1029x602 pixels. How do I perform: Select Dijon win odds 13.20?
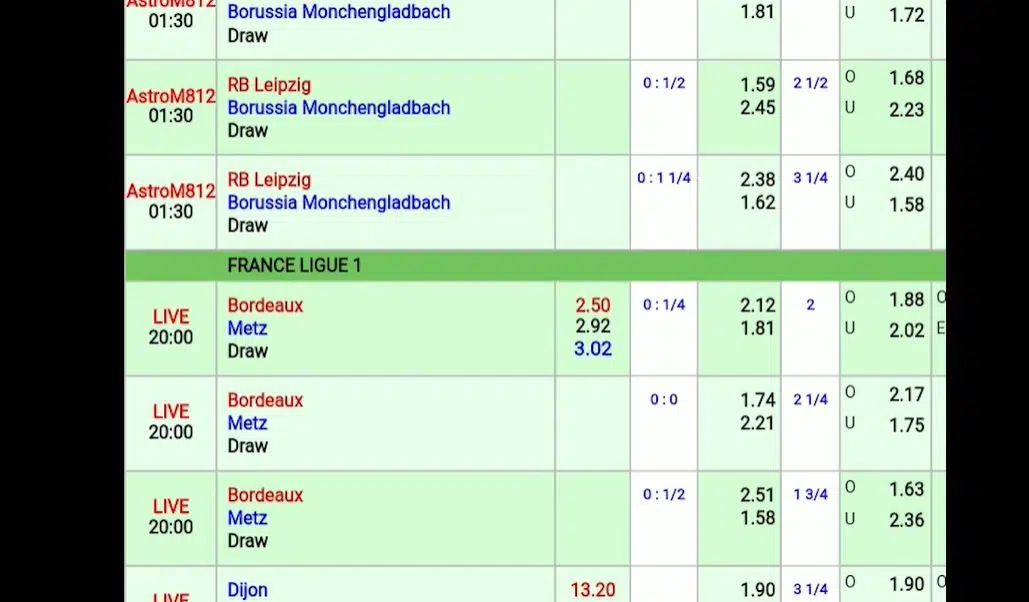coord(592,590)
